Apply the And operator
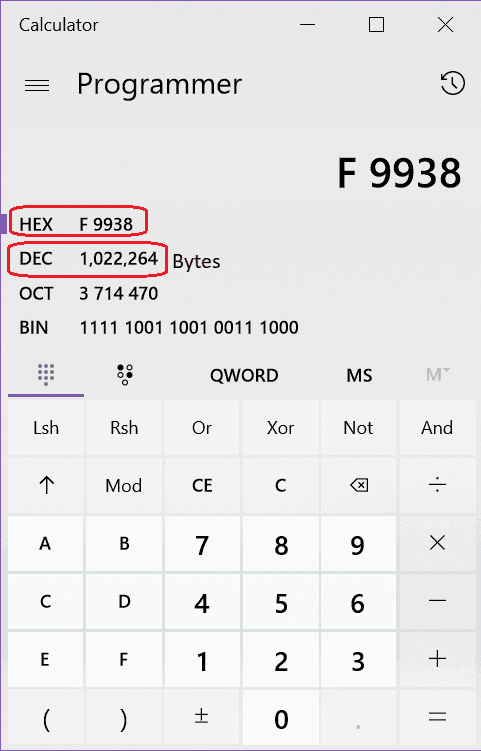Image resolution: width=481 pixels, height=751 pixels. click(x=437, y=428)
